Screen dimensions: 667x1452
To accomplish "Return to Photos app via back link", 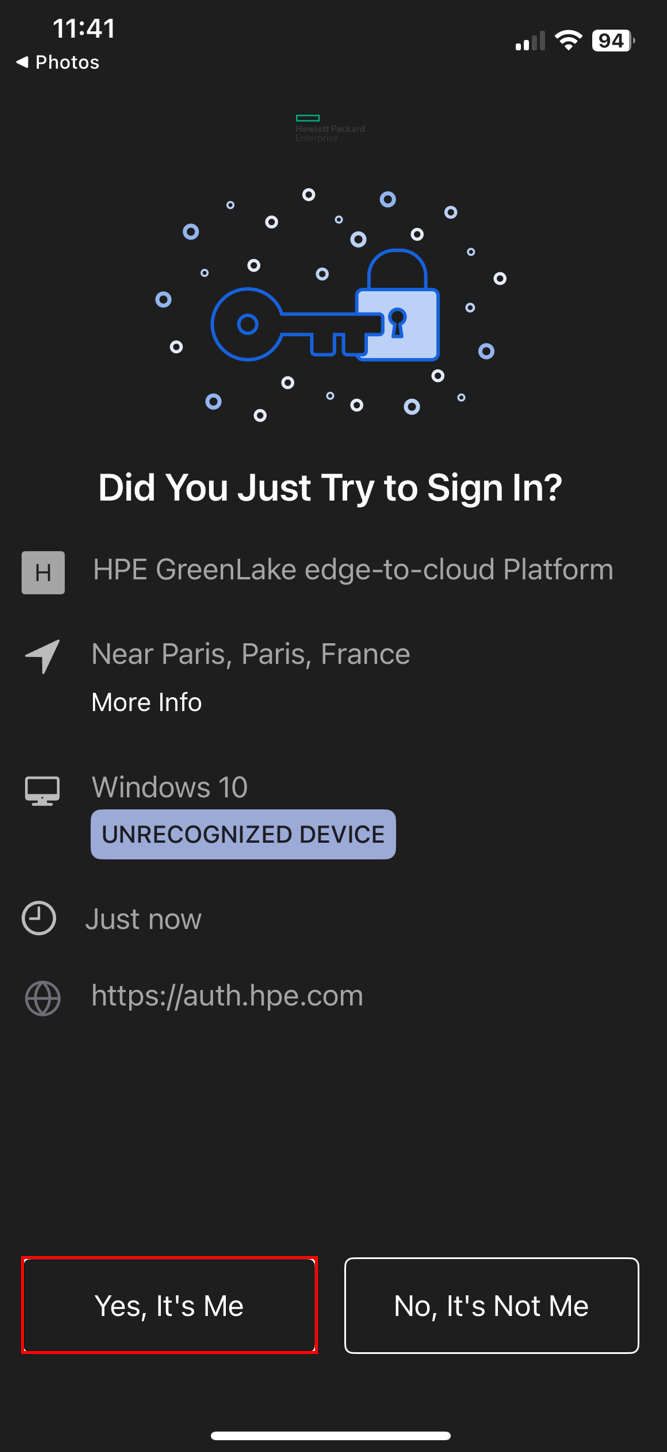I will (x=58, y=62).
